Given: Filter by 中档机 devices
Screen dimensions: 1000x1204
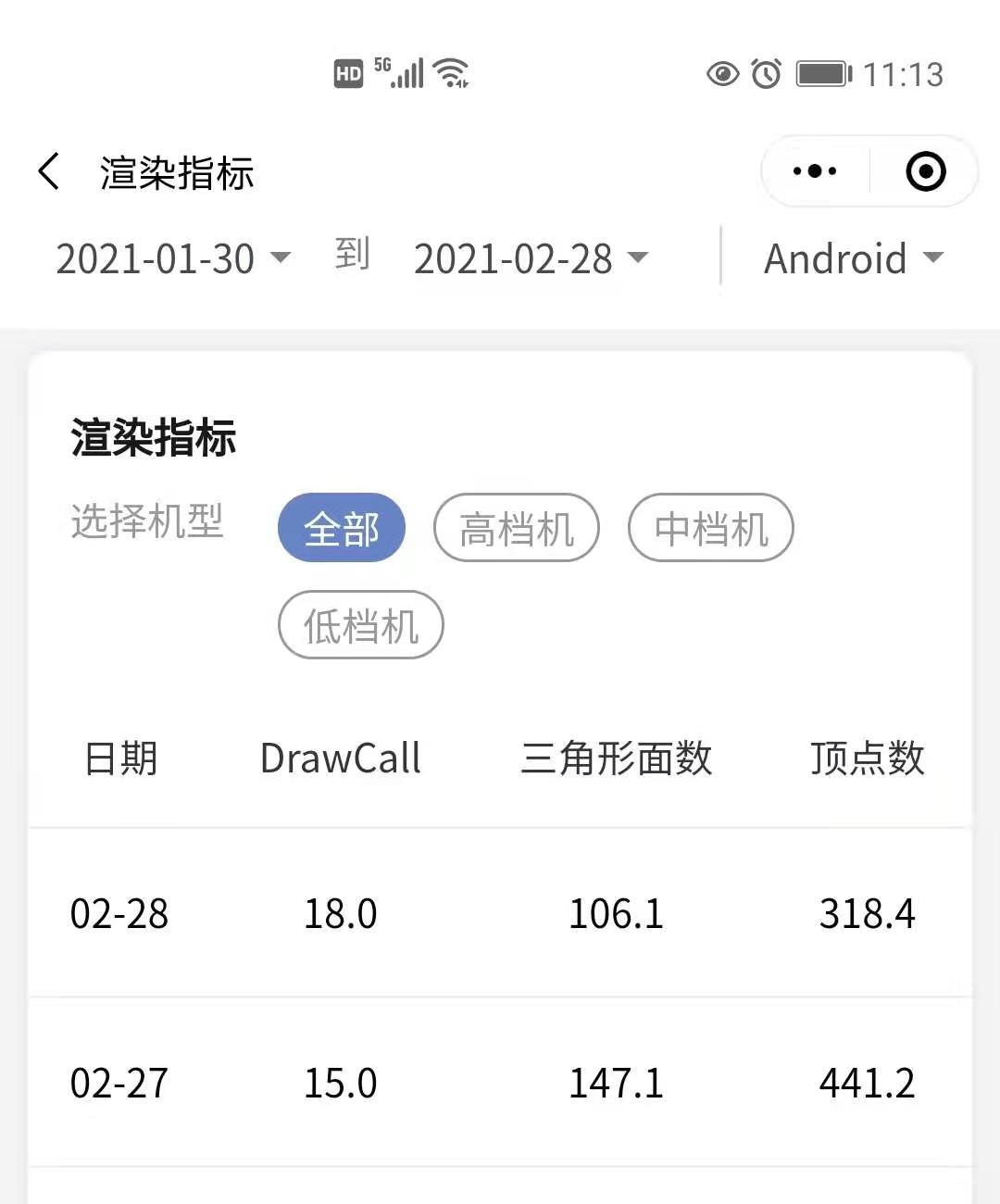Looking at the screenshot, I should pos(711,529).
